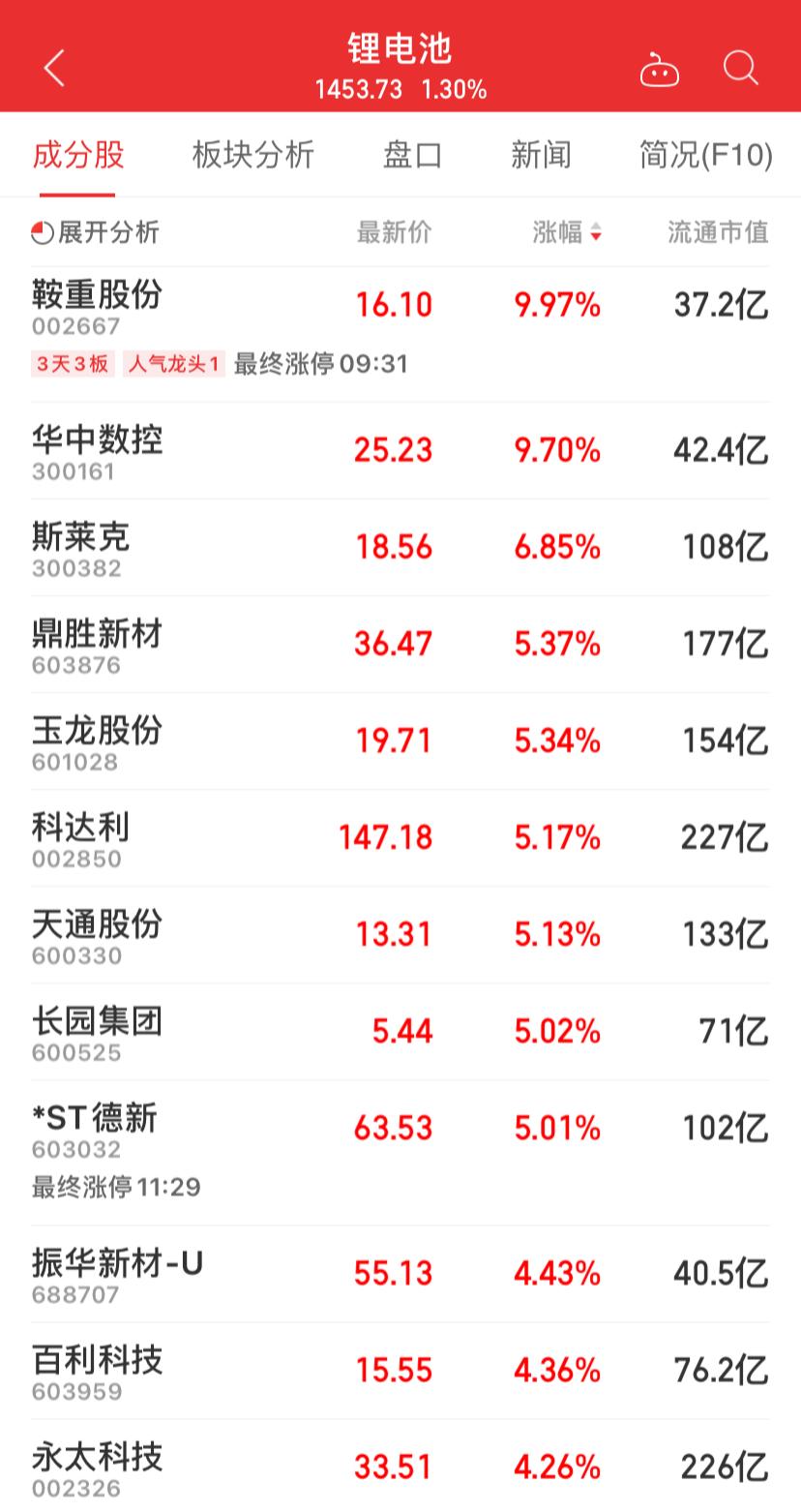The width and height of the screenshot is (801, 1512).
Task: Open the stock 百利科技
Action: click(x=400, y=1371)
